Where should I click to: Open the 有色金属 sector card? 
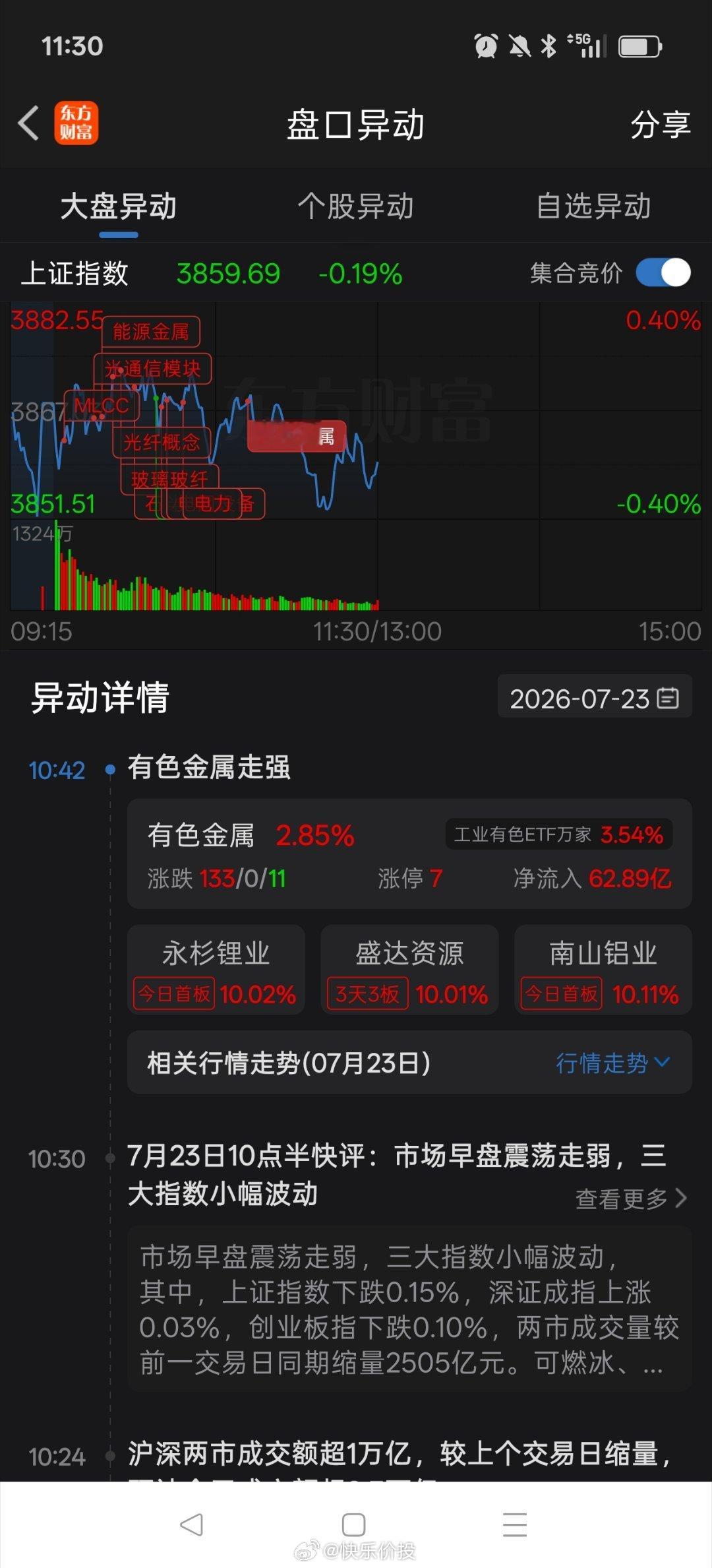409,854
